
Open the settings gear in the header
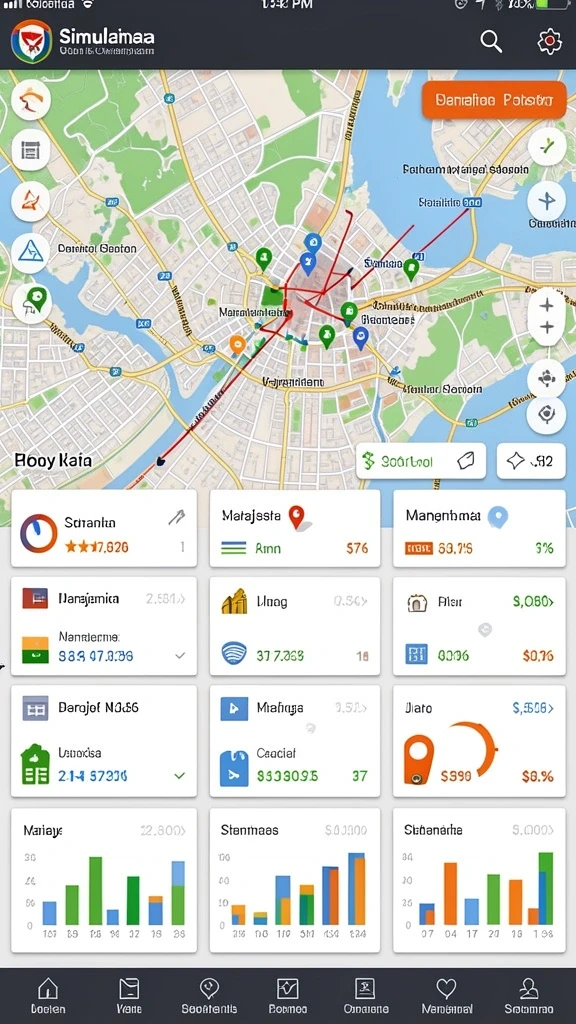pyautogui.click(x=549, y=41)
